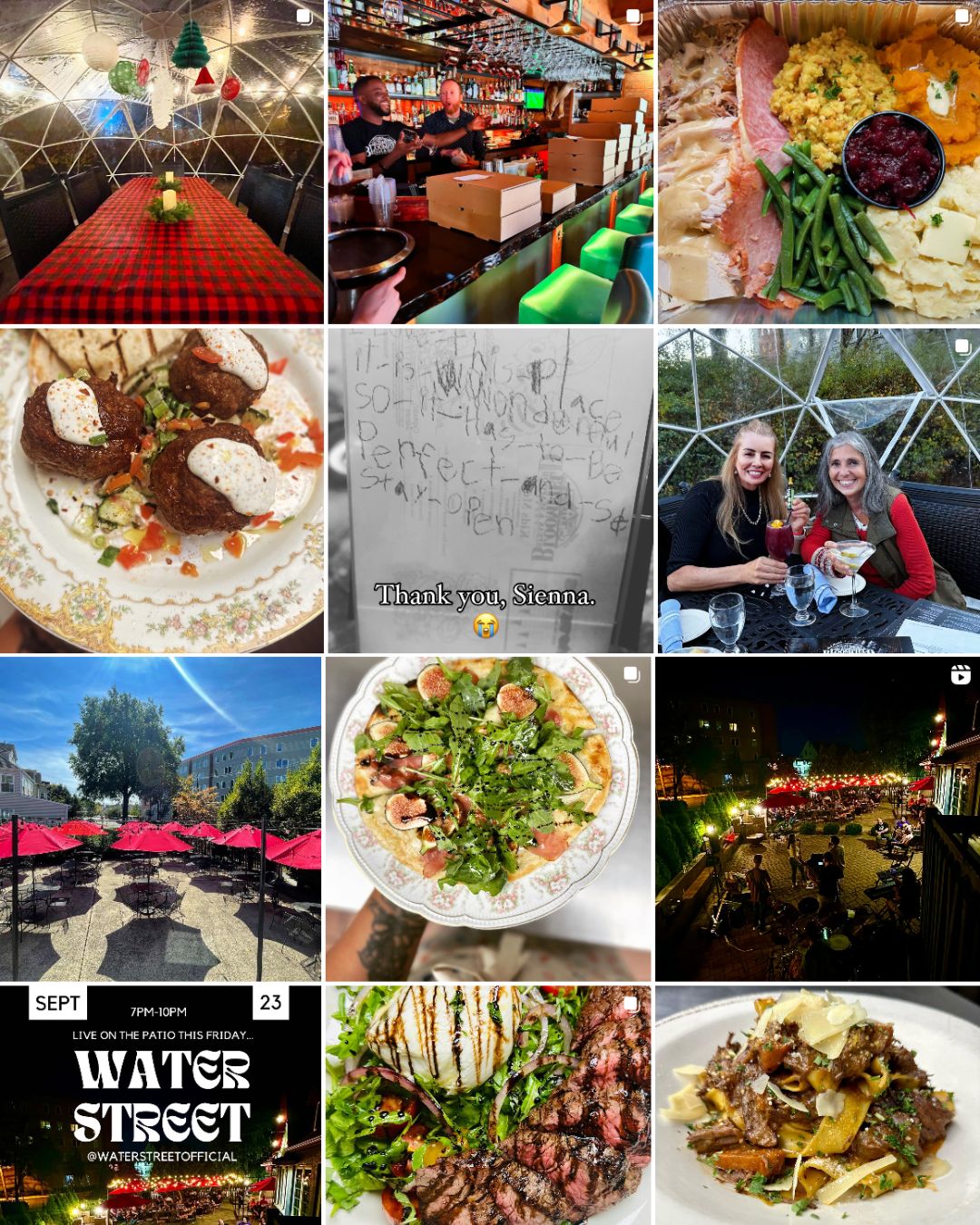
Task: Open the bartenders with pizza boxes post
Action: pos(490,162)
